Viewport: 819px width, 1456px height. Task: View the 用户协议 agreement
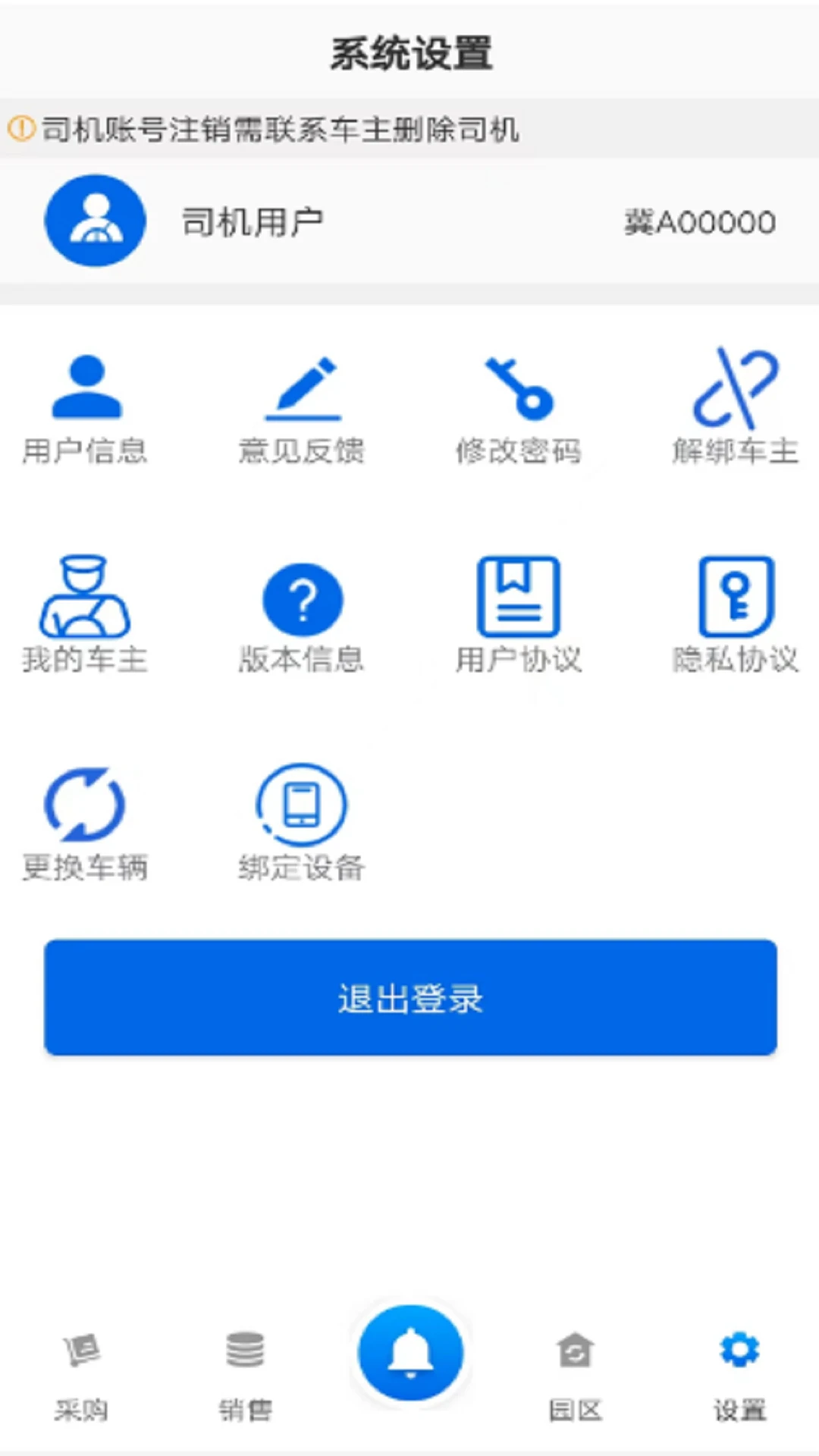point(519,618)
